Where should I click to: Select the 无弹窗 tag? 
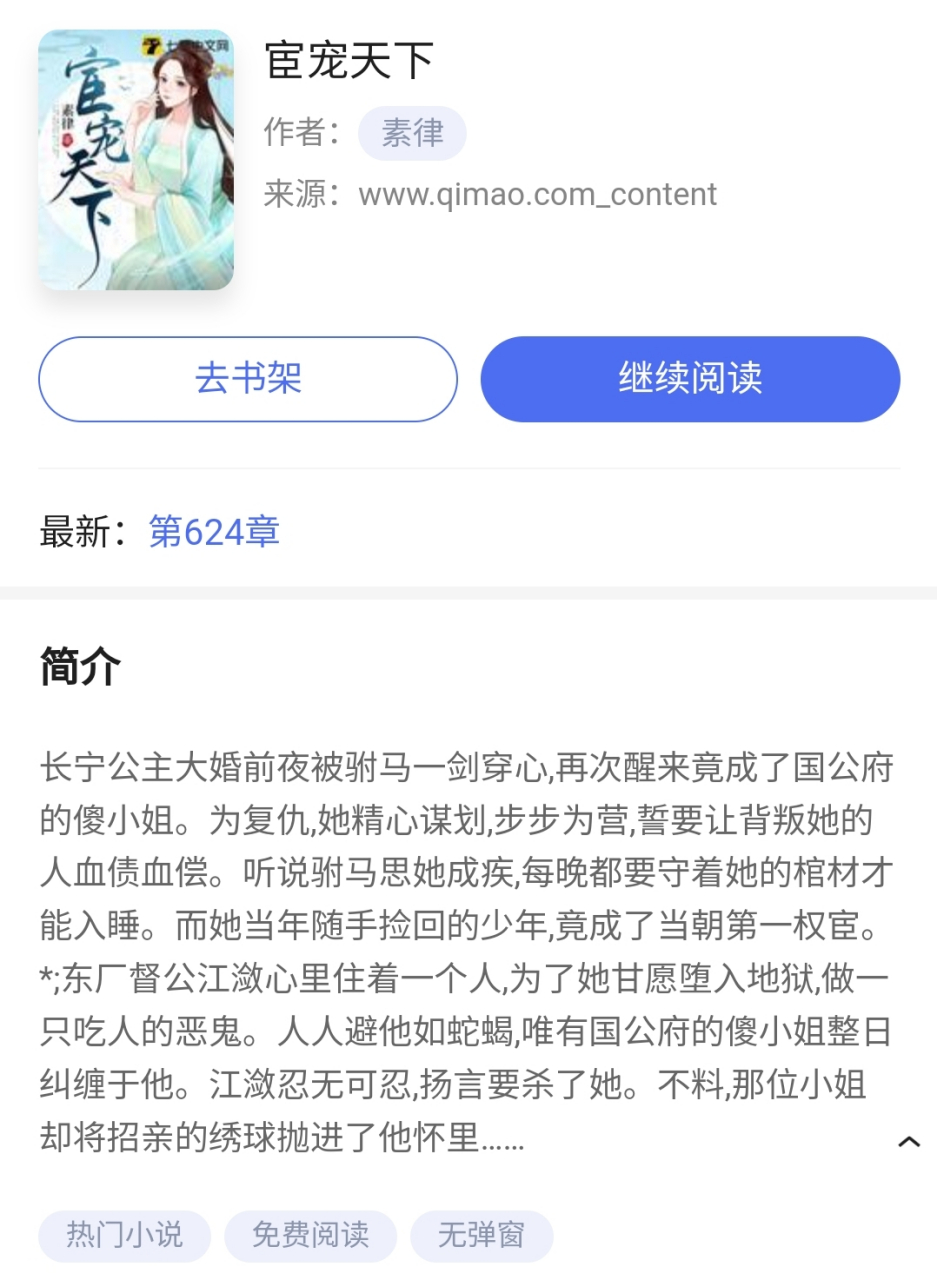click(x=483, y=1236)
